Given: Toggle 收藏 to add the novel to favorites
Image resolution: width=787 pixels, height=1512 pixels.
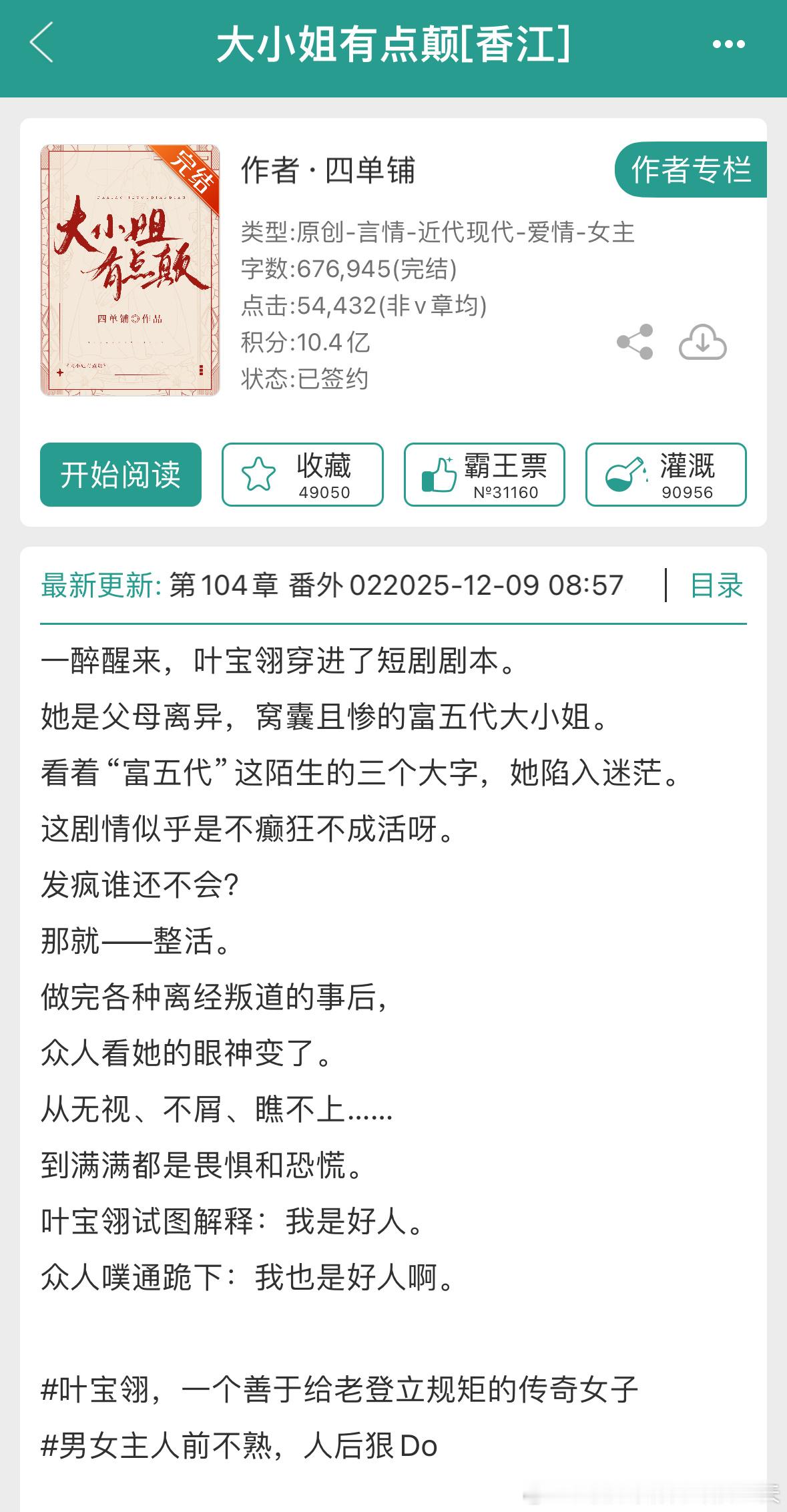Looking at the screenshot, I should (x=302, y=474).
